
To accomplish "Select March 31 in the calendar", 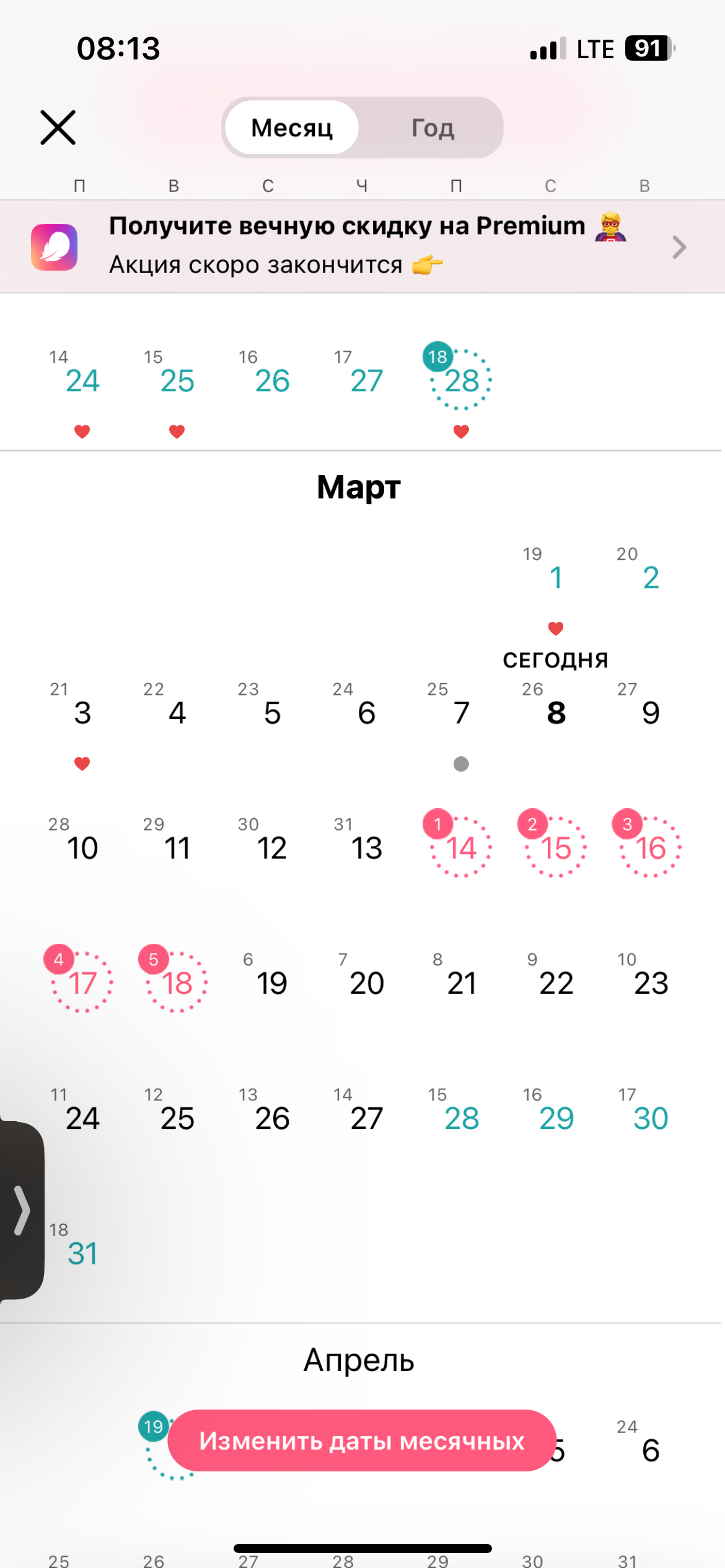I will 82,1253.
